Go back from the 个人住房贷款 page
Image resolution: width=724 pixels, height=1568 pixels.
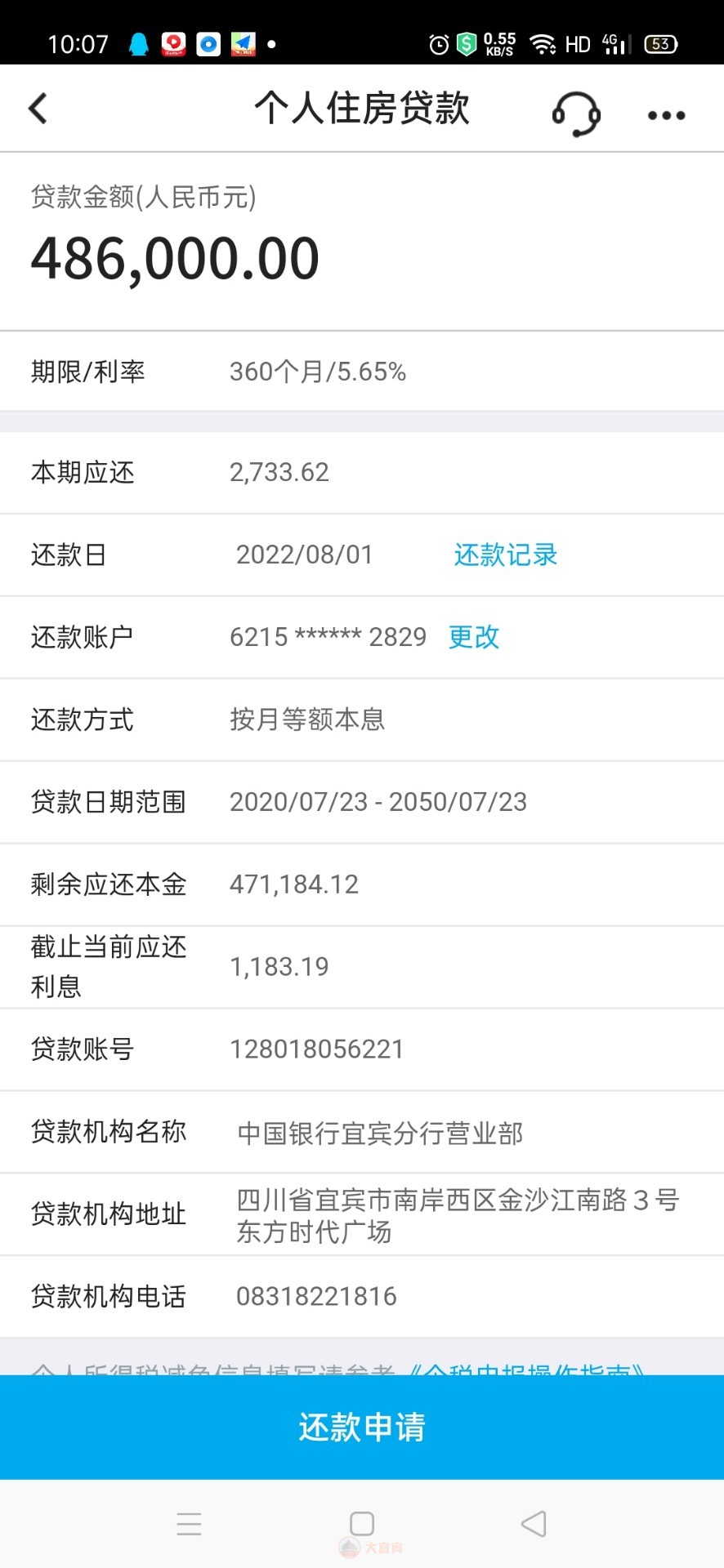point(38,108)
